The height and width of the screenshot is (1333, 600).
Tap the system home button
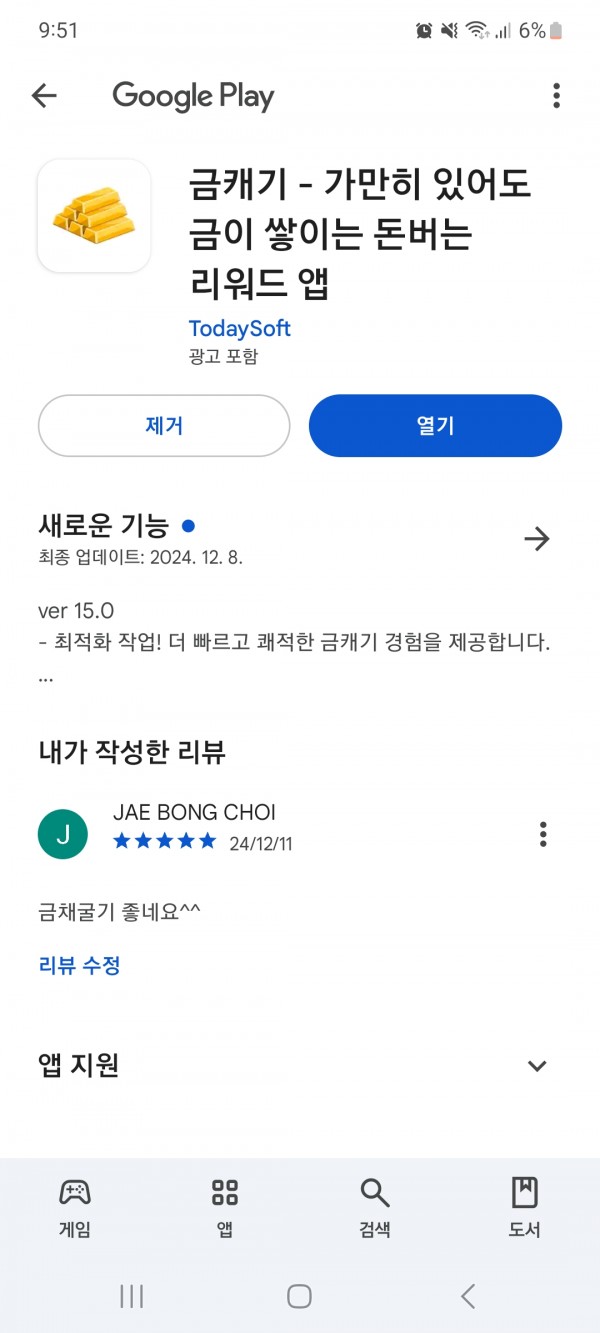(x=299, y=1297)
